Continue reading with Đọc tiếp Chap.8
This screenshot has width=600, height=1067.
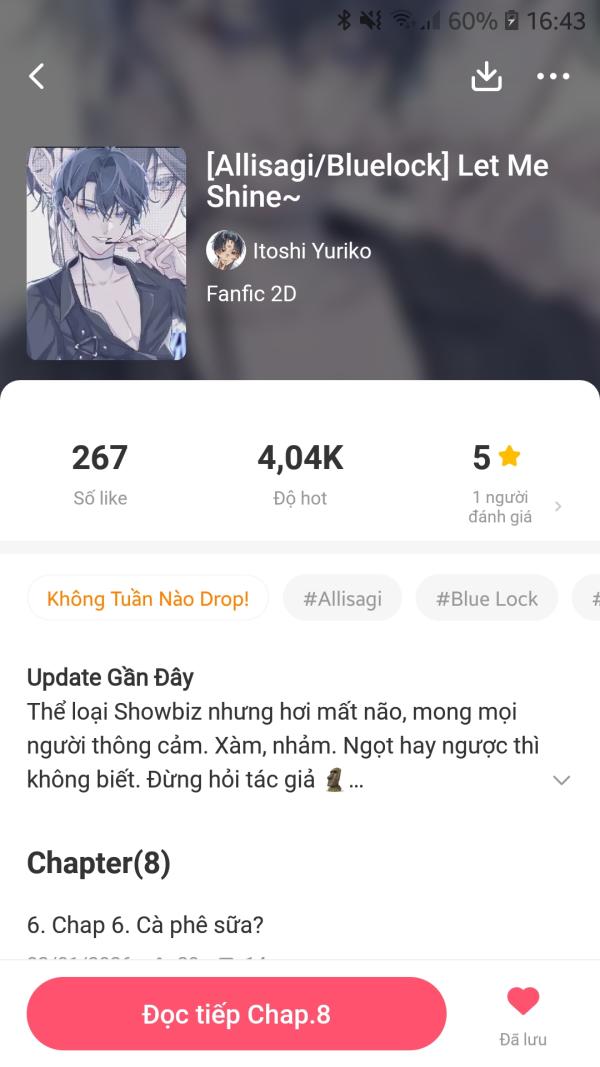coord(236,1014)
